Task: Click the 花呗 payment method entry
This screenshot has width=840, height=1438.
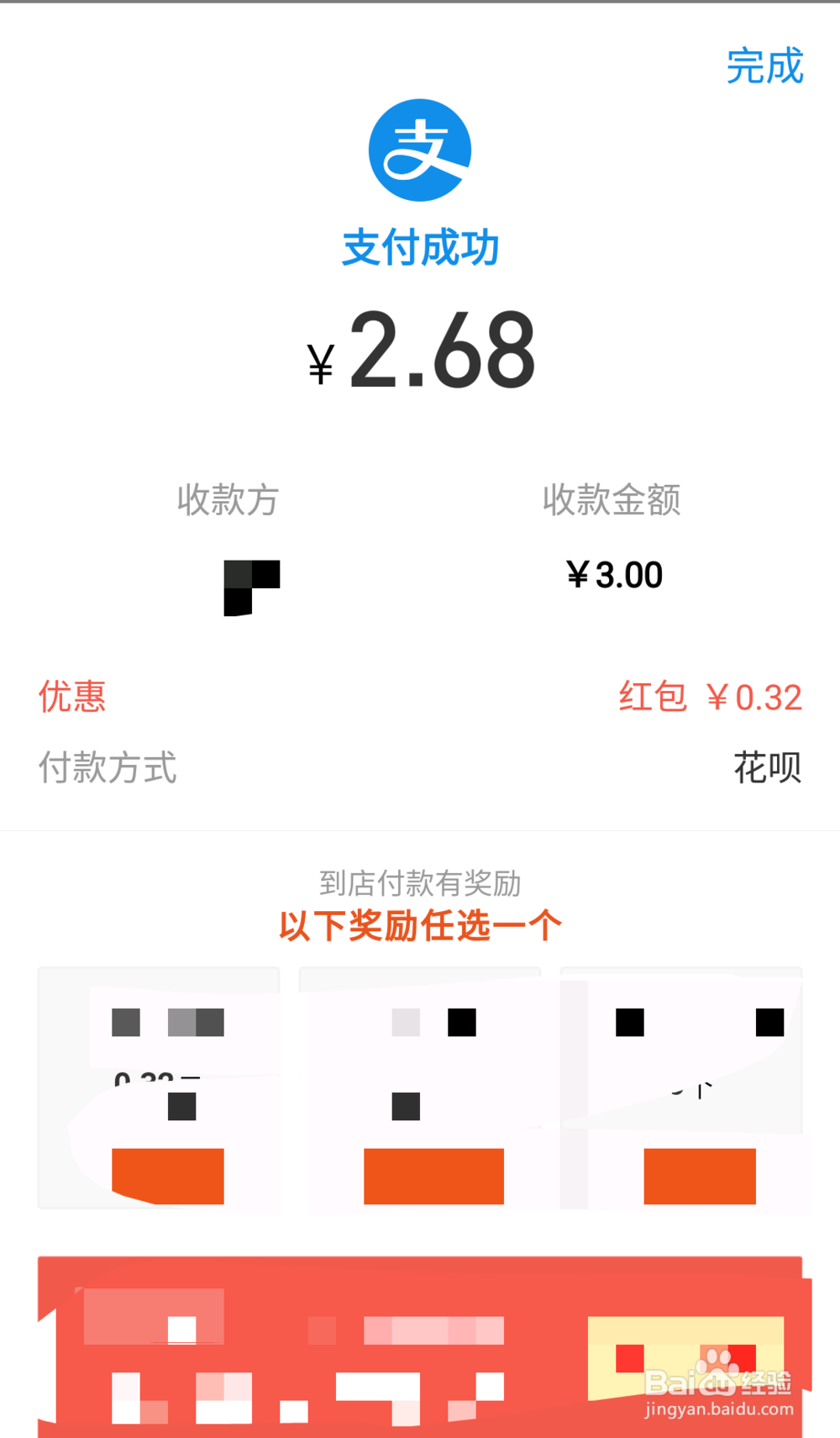Action: pos(767,767)
